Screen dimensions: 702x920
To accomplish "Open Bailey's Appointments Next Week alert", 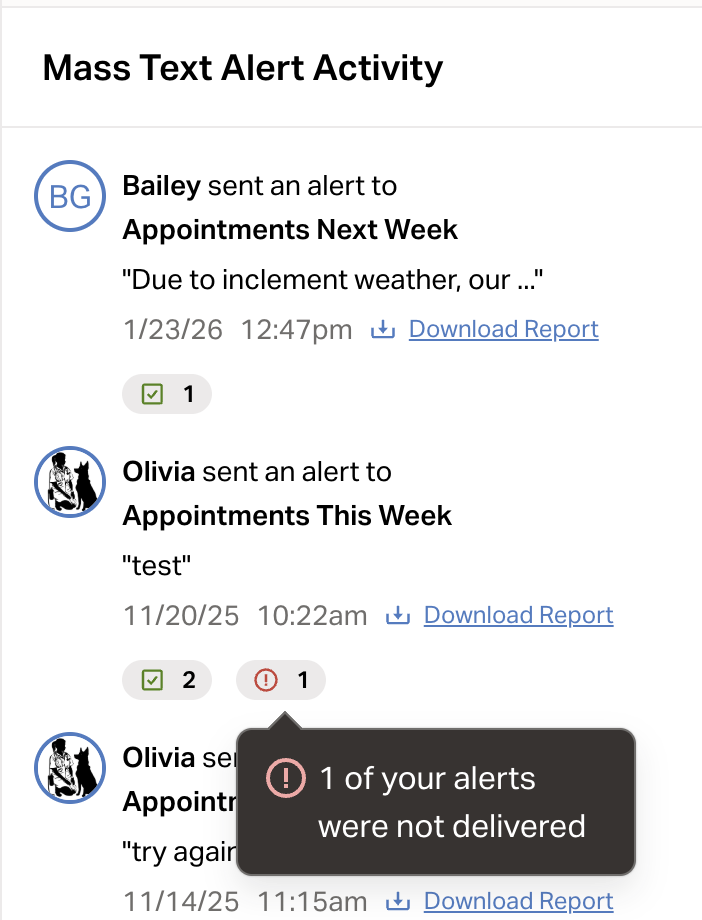I will click(x=290, y=230).
